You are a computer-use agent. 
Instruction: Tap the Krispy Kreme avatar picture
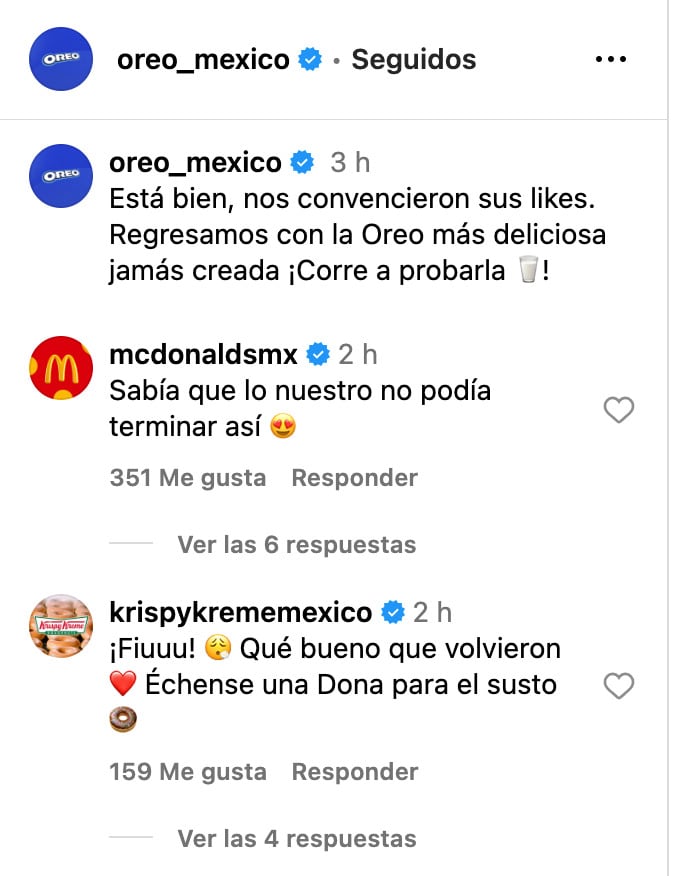[61, 626]
